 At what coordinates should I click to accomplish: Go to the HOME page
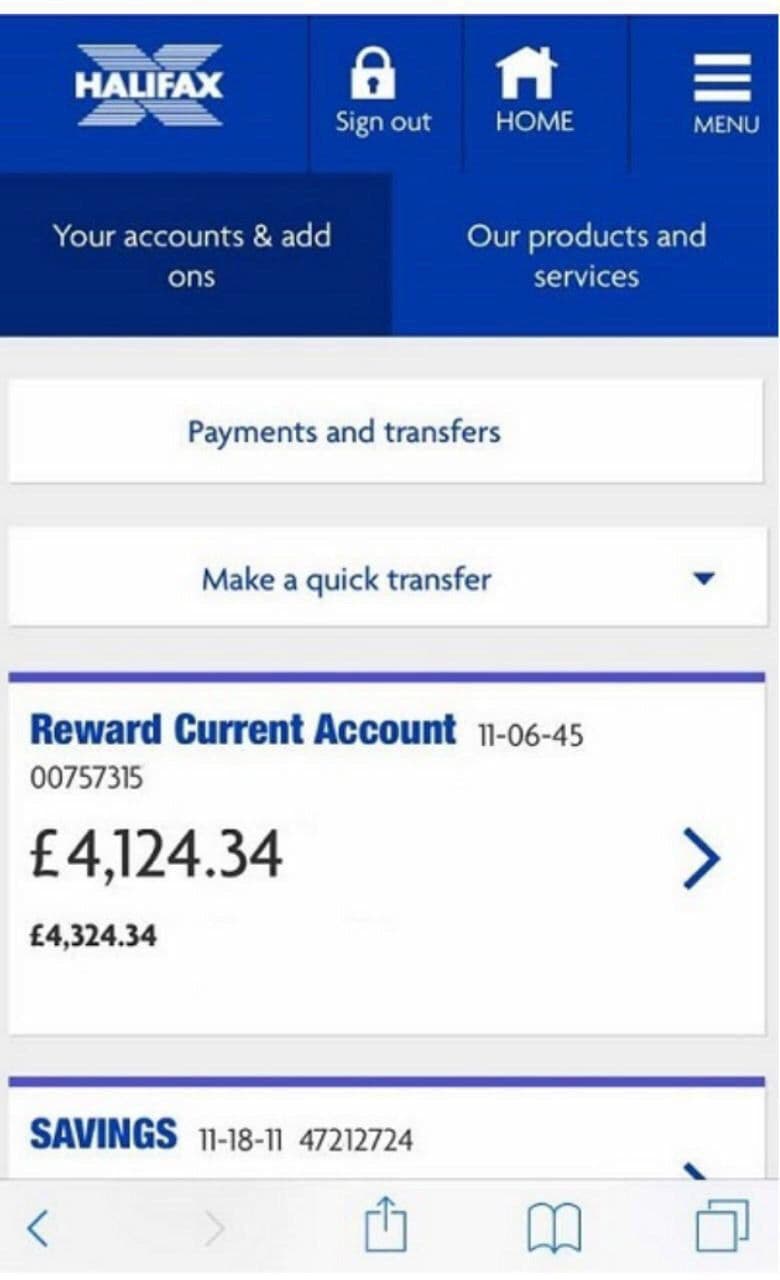(x=534, y=93)
